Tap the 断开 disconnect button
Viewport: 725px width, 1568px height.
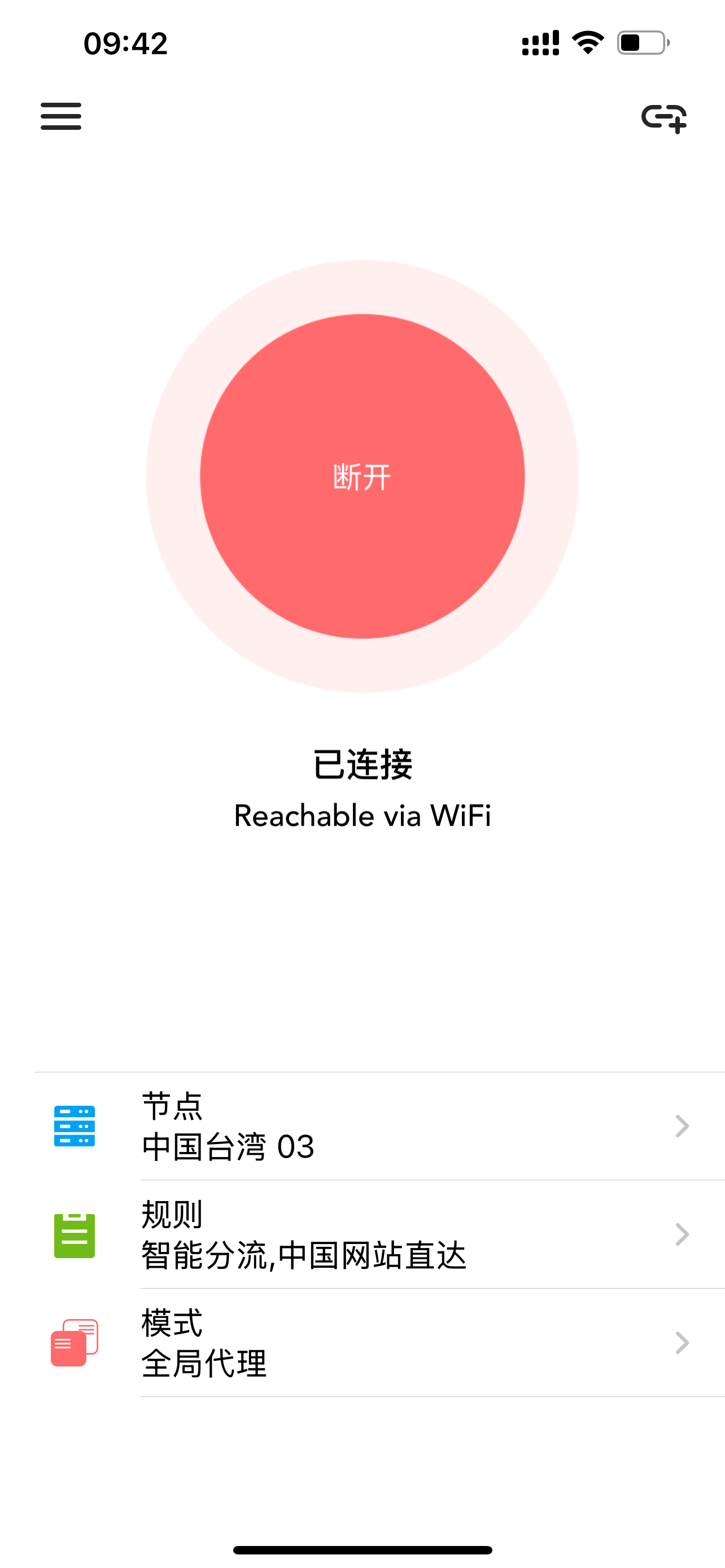pyautogui.click(x=362, y=476)
